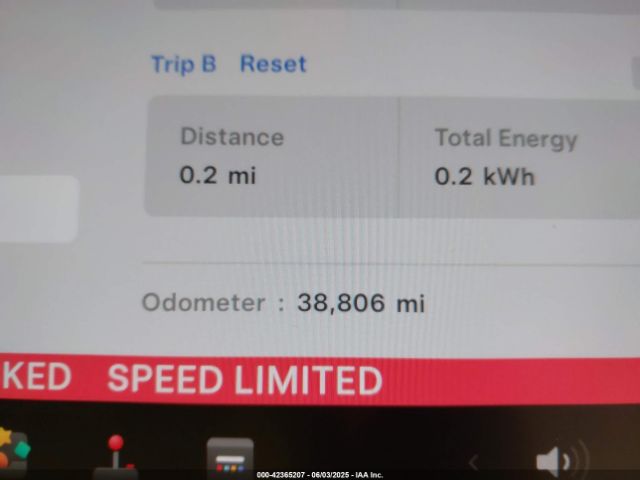The height and width of the screenshot is (480, 640).
Task: Open the colorful dots app in the dock
Action: (x=230, y=458)
